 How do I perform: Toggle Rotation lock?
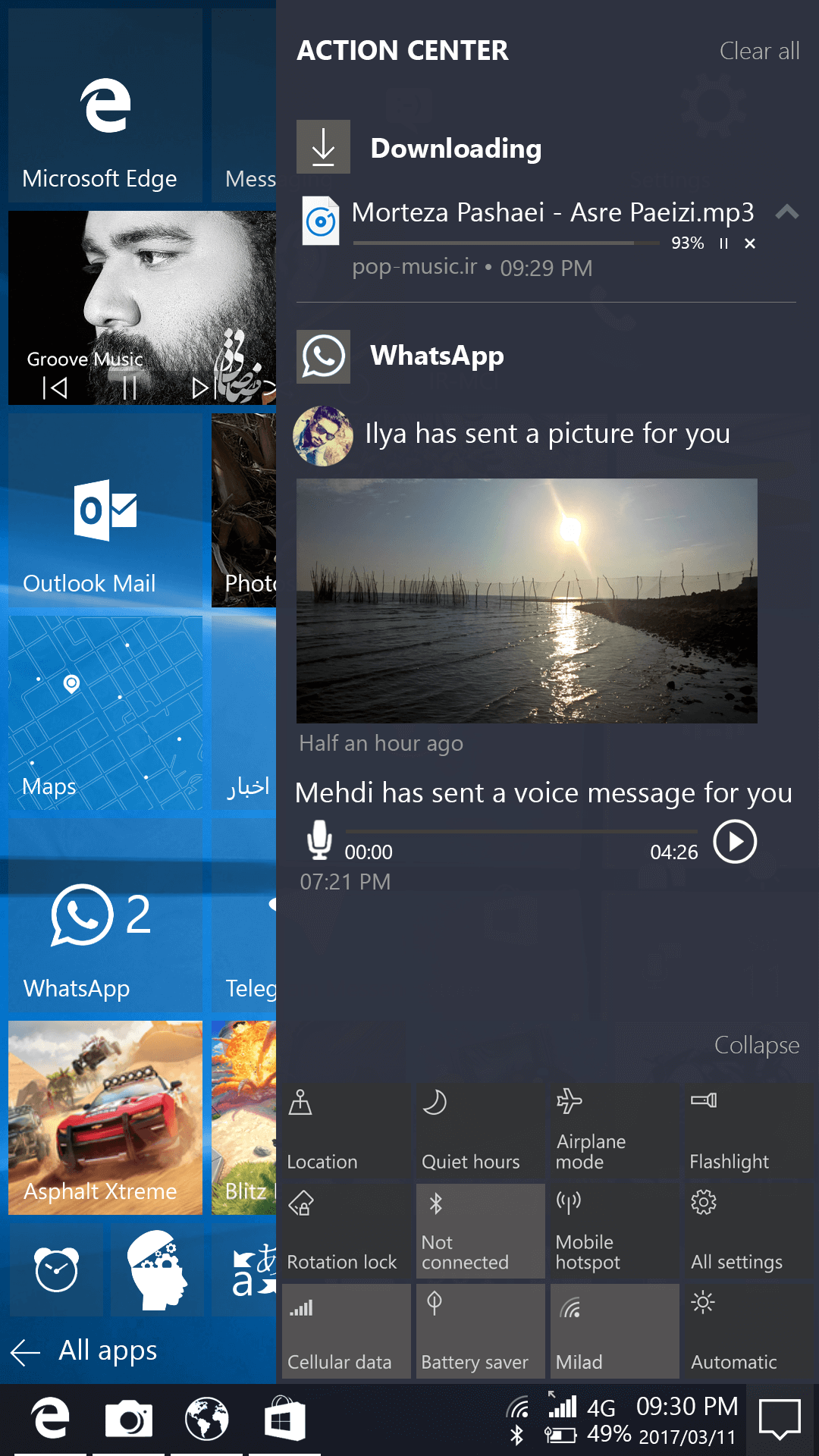click(346, 1231)
